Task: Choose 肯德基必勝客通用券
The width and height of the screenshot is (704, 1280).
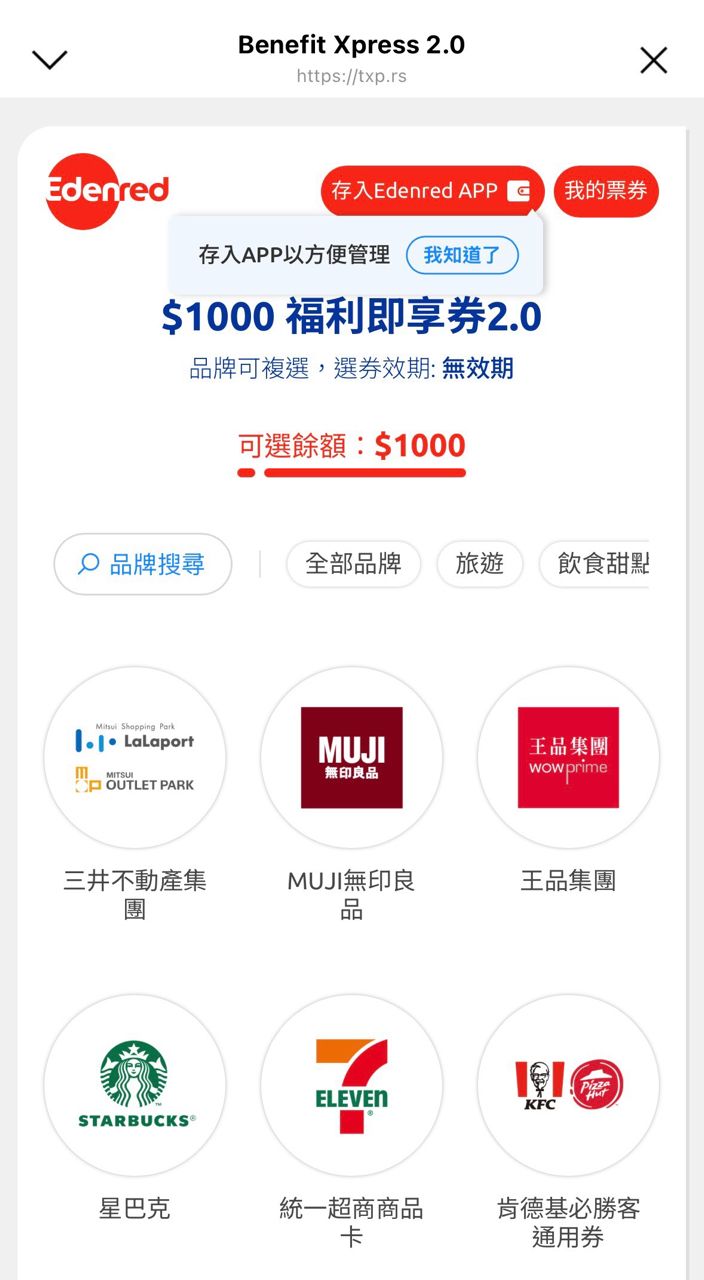Action: point(568,1085)
